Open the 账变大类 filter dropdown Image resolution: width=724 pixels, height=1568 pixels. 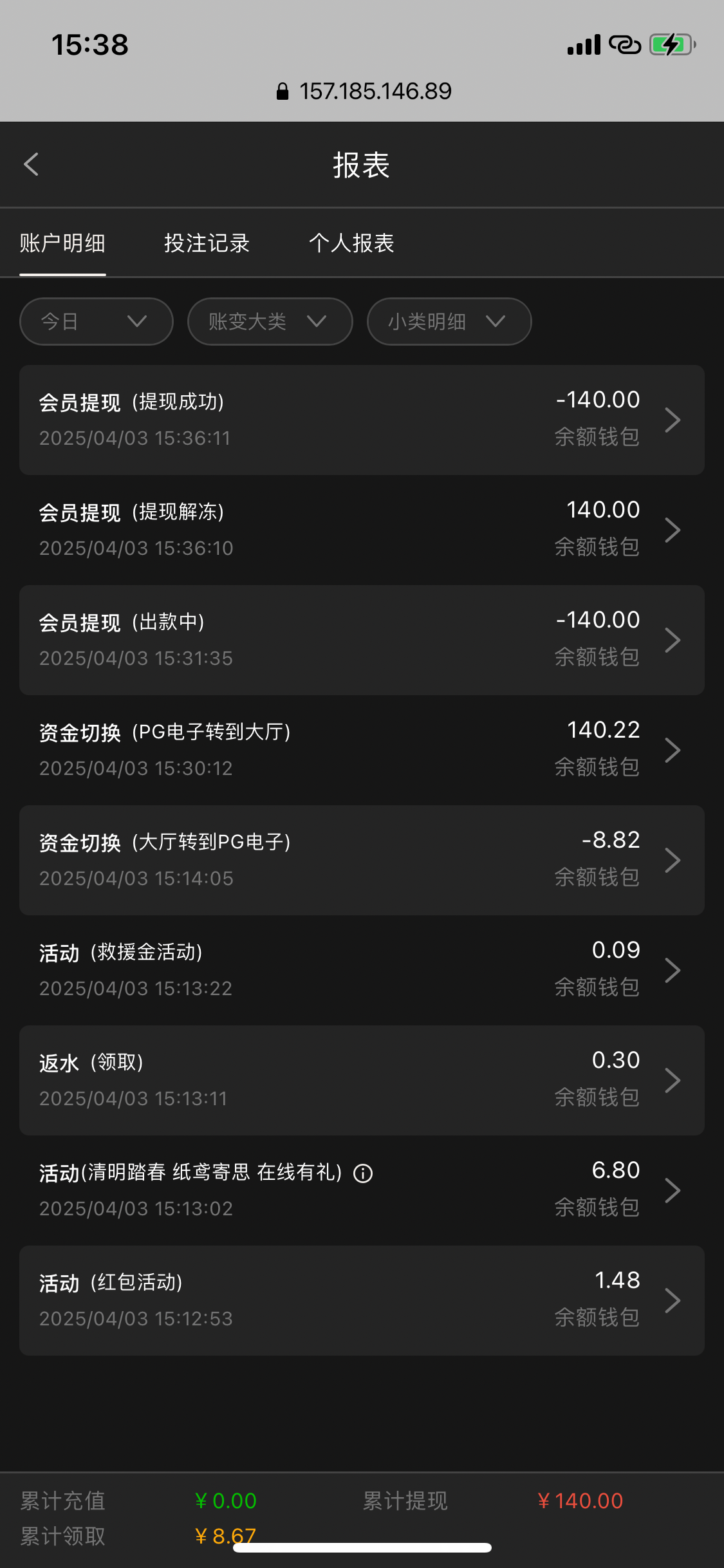270,321
